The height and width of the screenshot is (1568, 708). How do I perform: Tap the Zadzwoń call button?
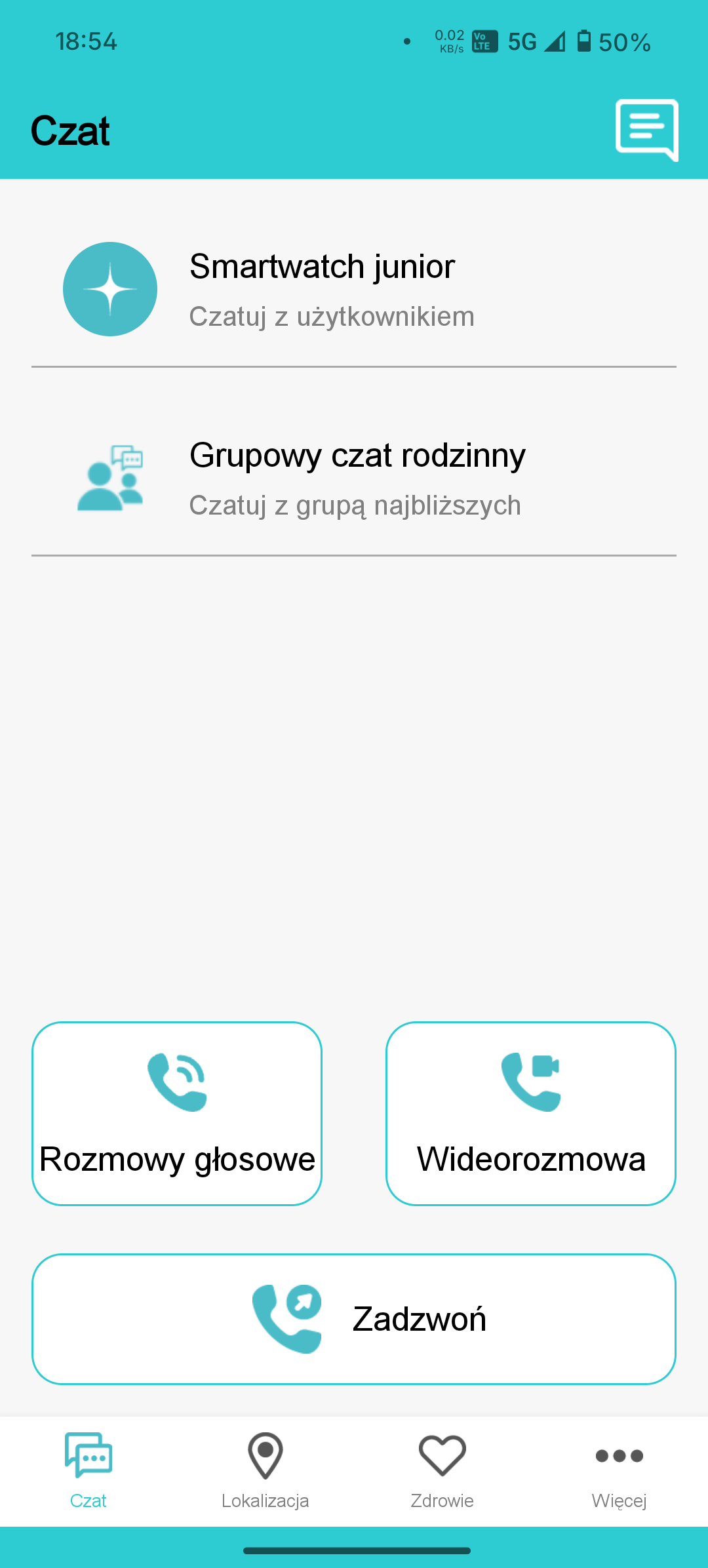354,1319
